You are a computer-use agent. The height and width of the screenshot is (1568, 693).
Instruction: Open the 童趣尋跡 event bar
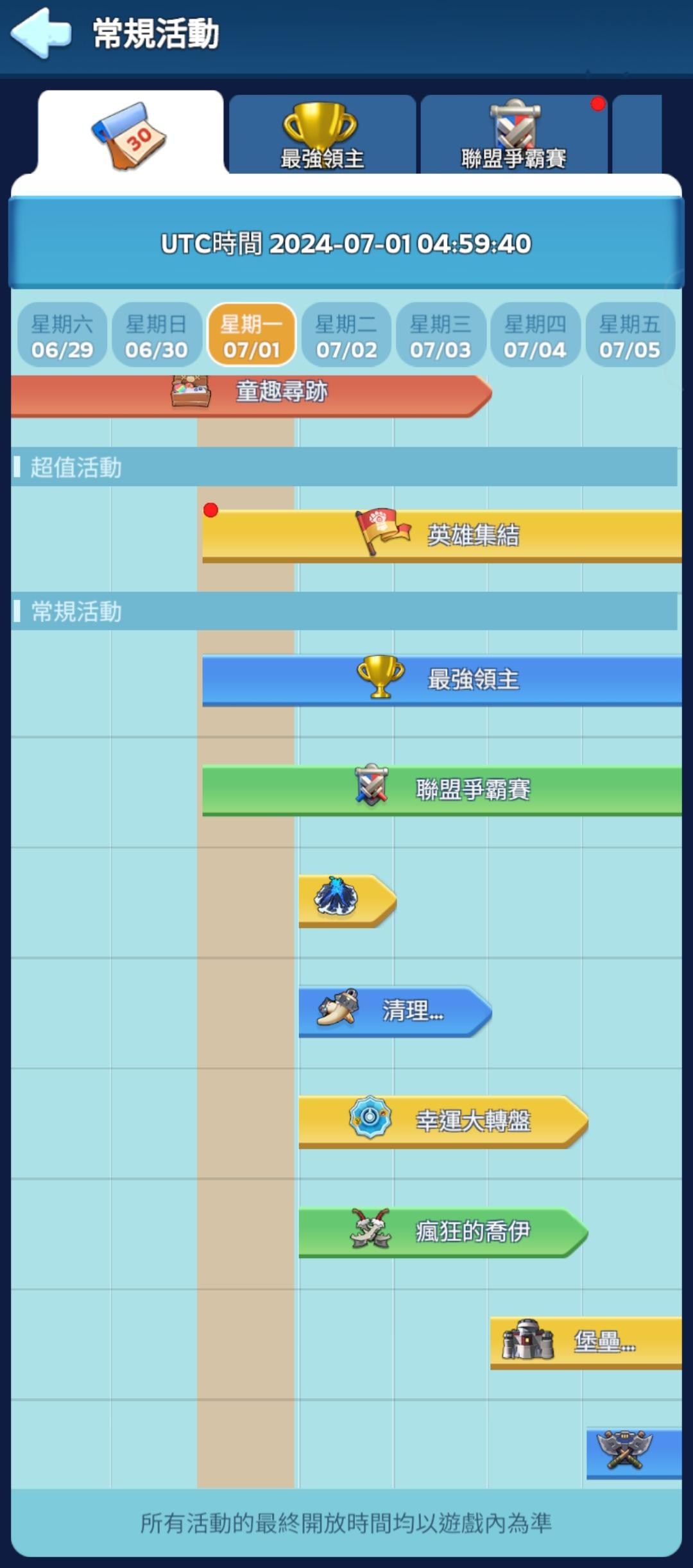tap(252, 395)
